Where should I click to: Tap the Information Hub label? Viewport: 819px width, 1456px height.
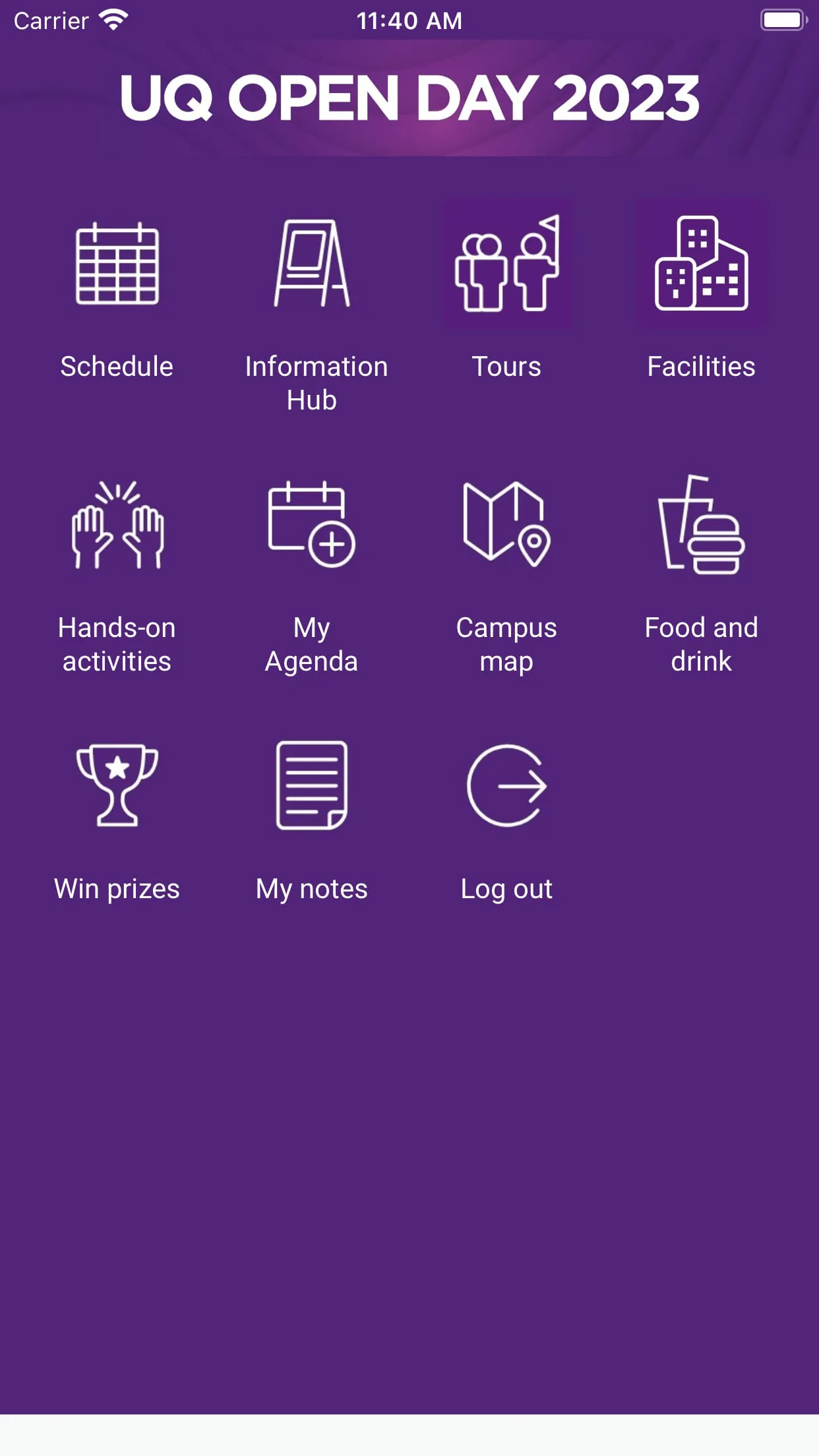315,382
